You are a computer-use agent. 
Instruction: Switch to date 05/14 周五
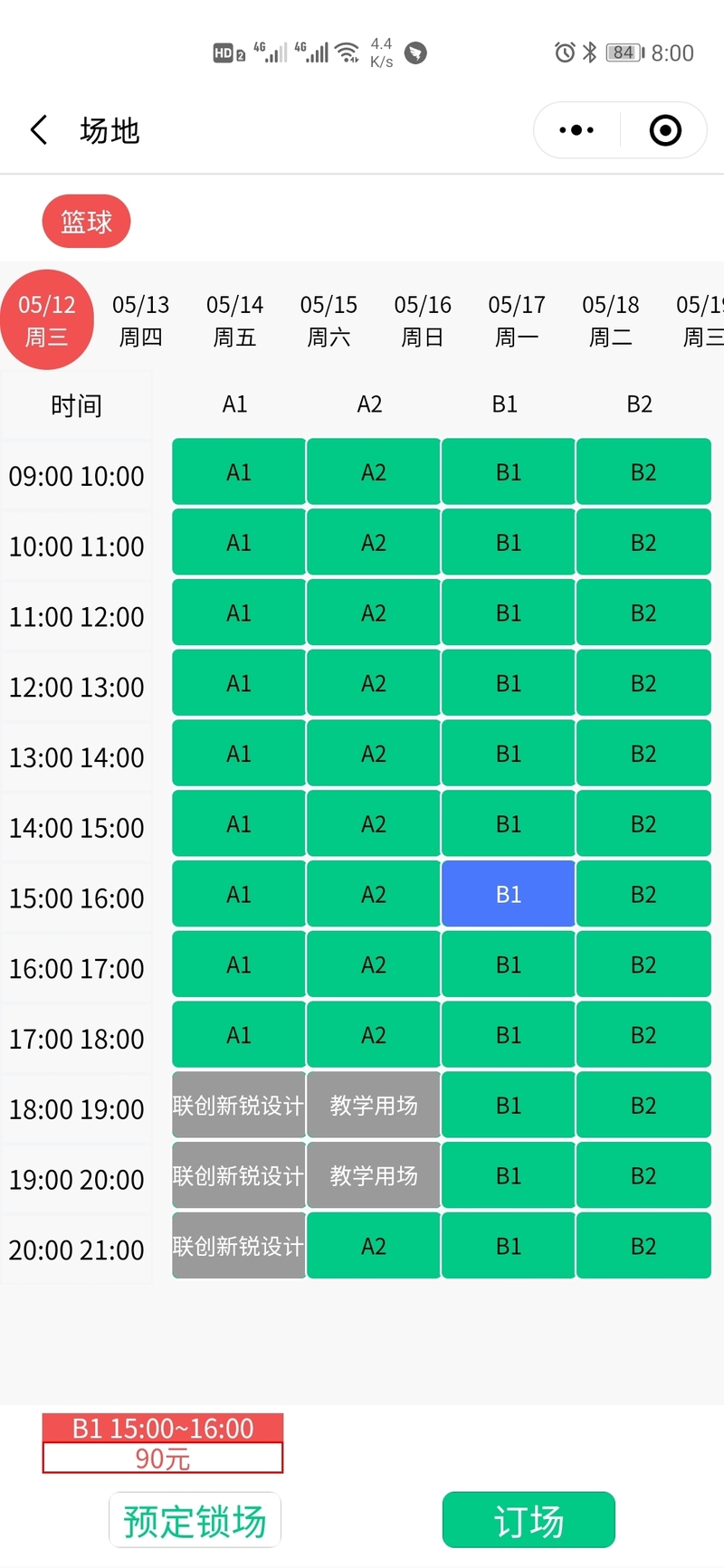(235, 320)
